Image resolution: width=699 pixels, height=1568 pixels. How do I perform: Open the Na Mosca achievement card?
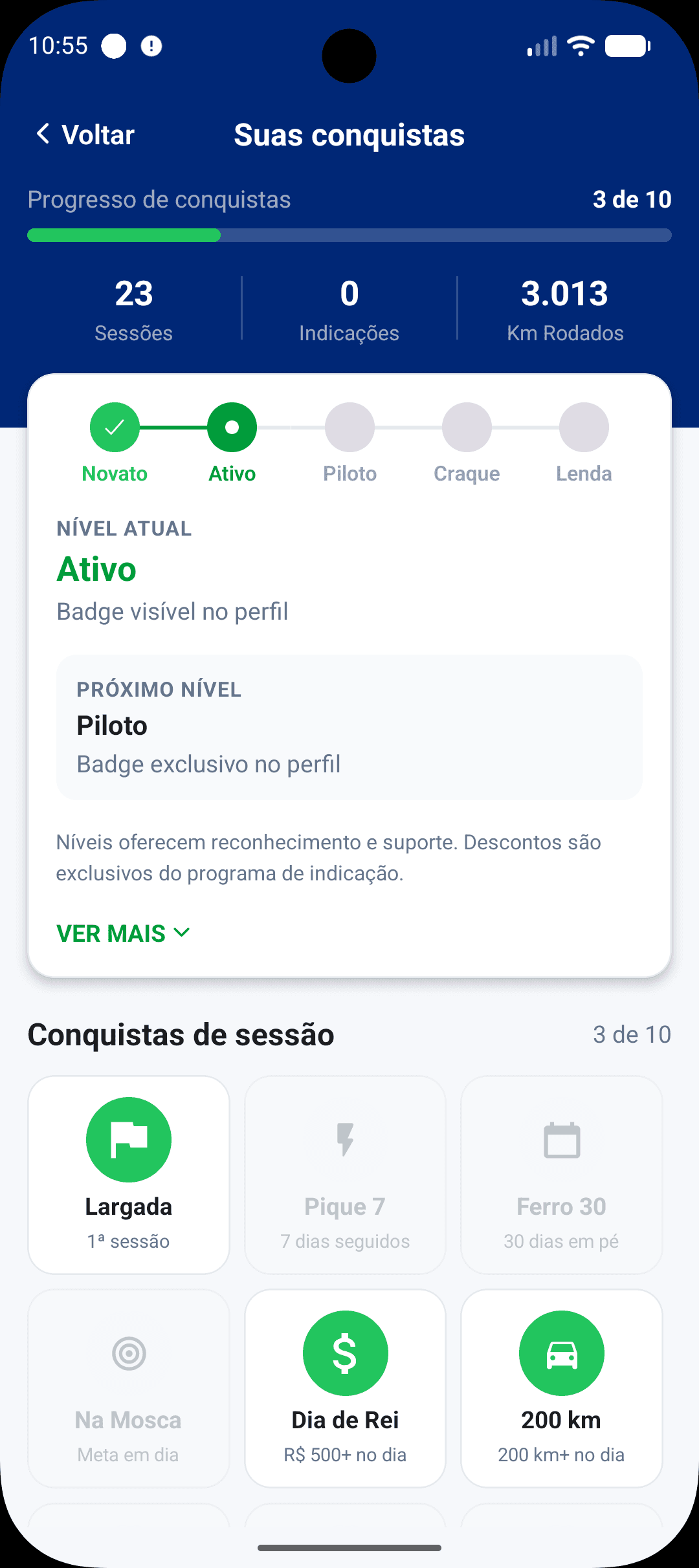coord(129,1388)
